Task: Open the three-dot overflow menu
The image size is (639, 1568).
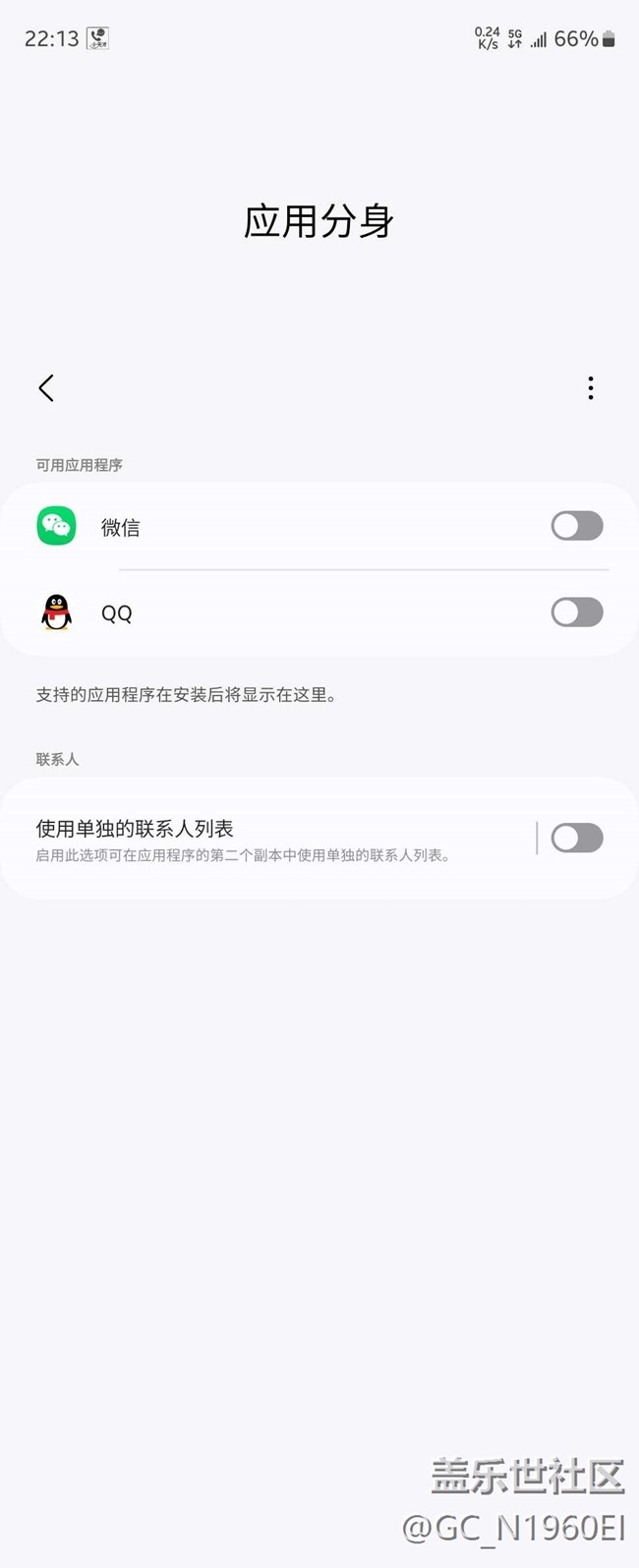Action: 590,388
